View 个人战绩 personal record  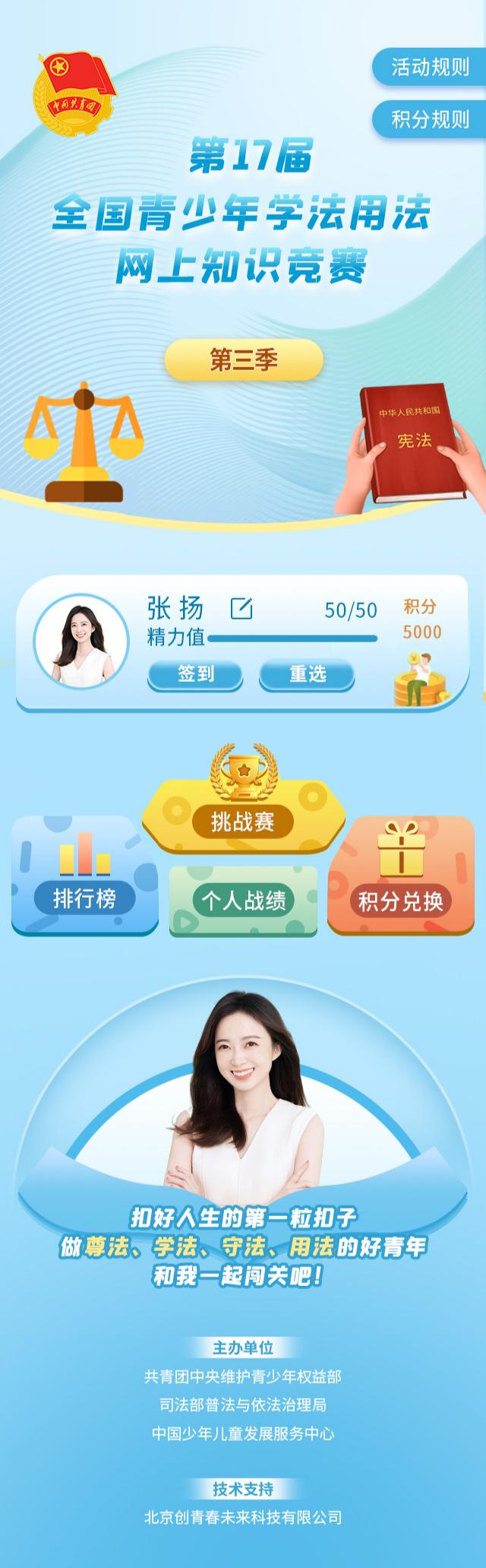coord(243,901)
